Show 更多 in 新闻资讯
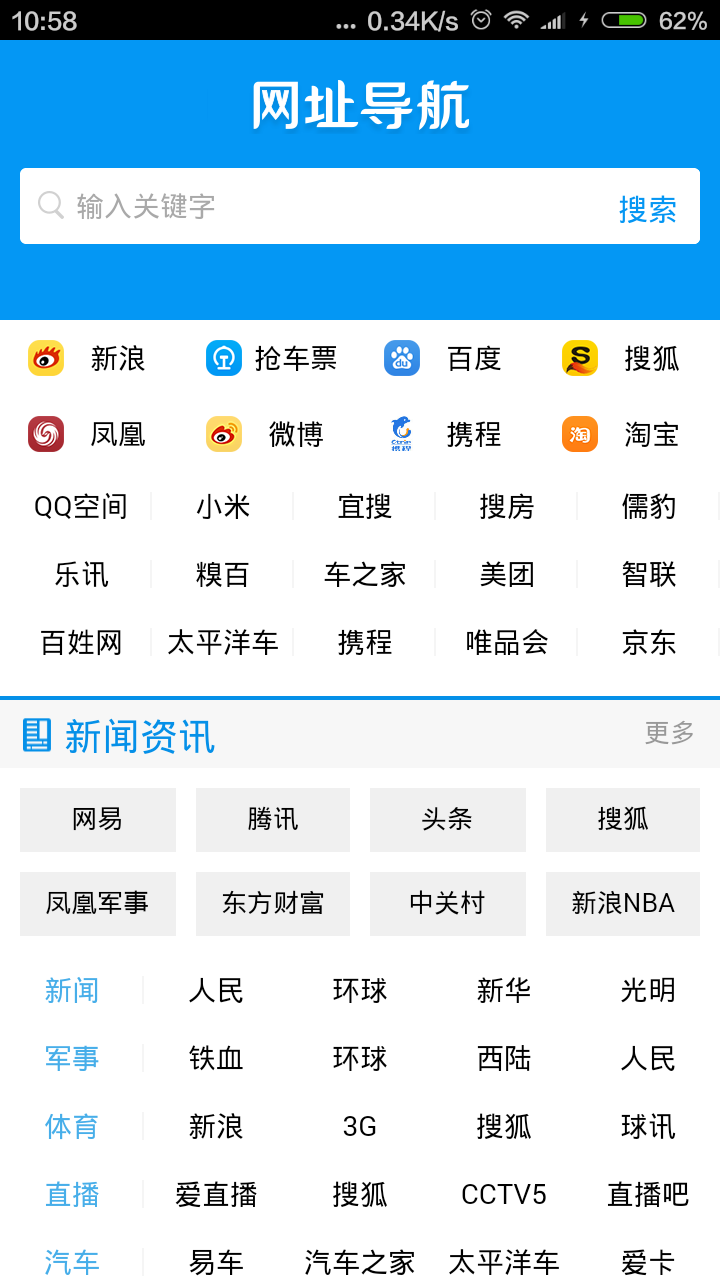This screenshot has height=1280, width=720. pyautogui.click(x=669, y=733)
